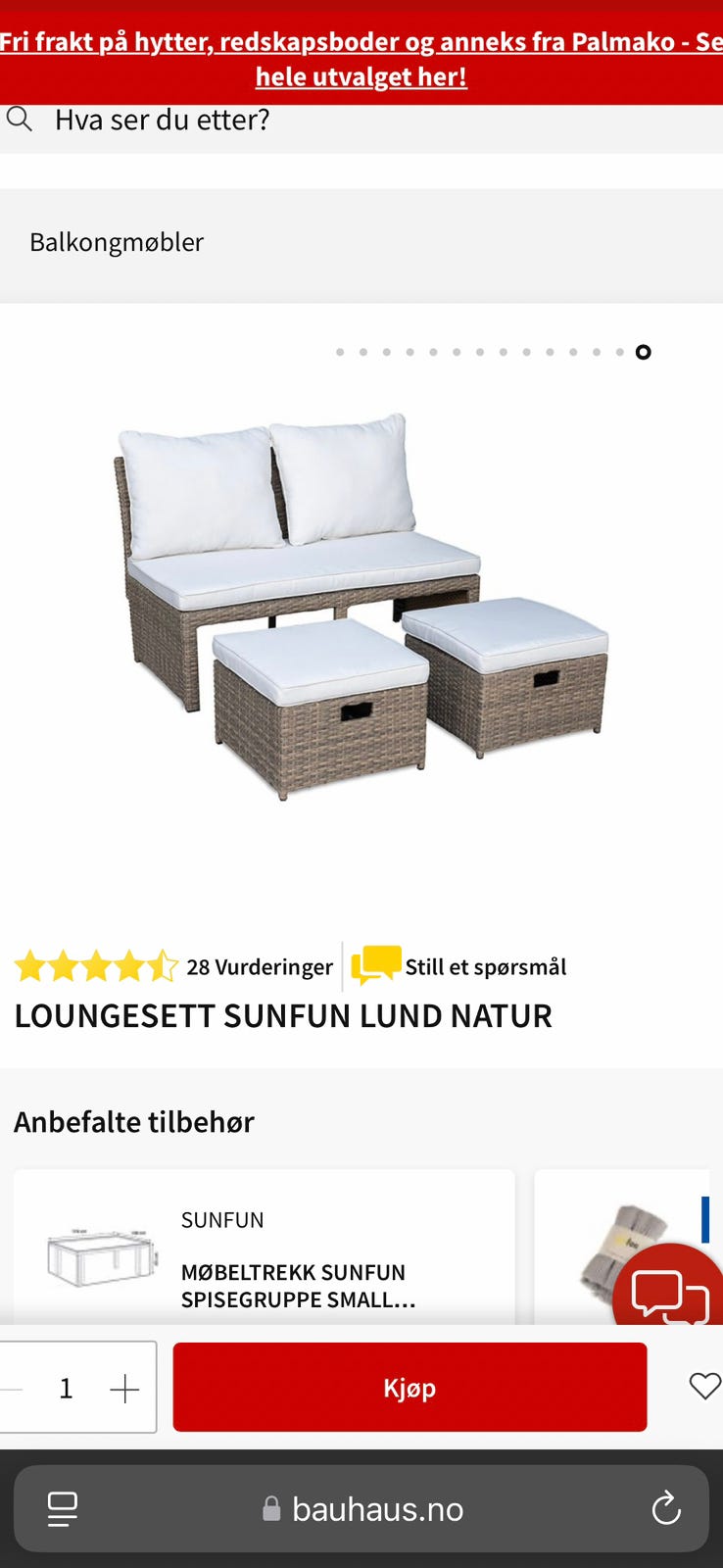Screen dimensions: 723x1568
Task: Increase quantity using the plus icon
Action: coord(125,1387)
